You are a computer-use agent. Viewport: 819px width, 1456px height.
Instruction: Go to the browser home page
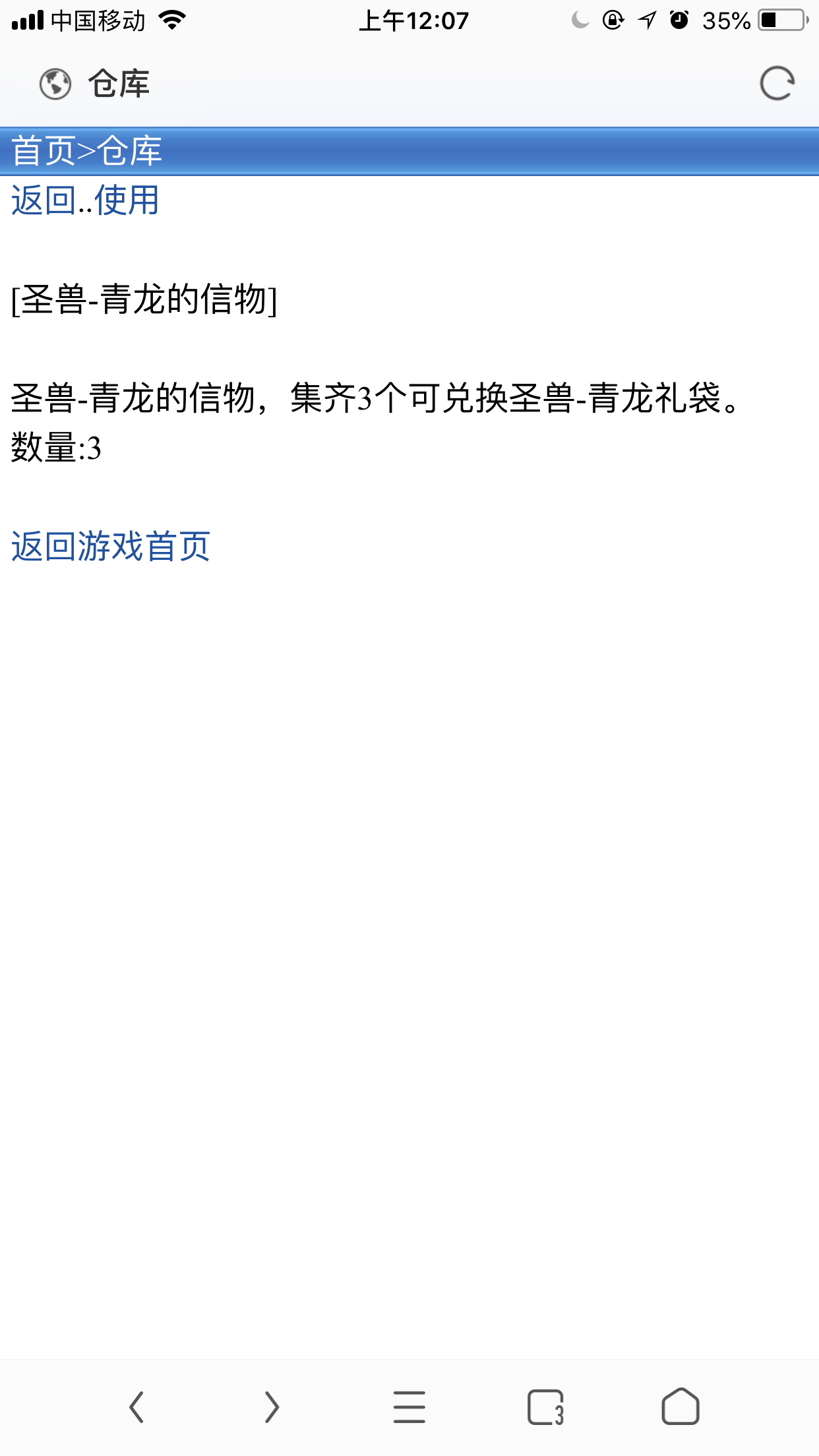[x=681, y=1407]
